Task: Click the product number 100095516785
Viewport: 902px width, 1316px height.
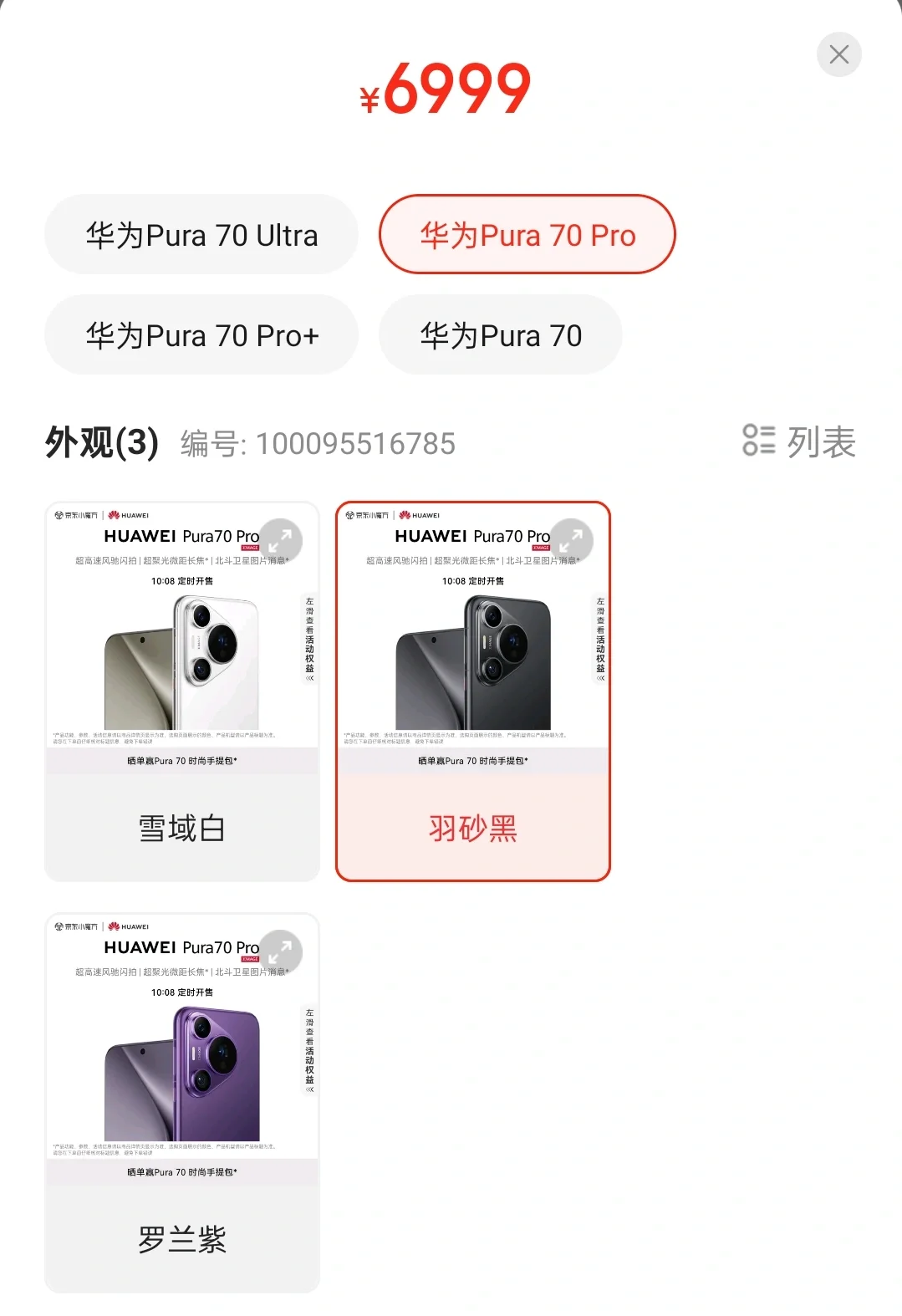Action: tap(354, 444)
